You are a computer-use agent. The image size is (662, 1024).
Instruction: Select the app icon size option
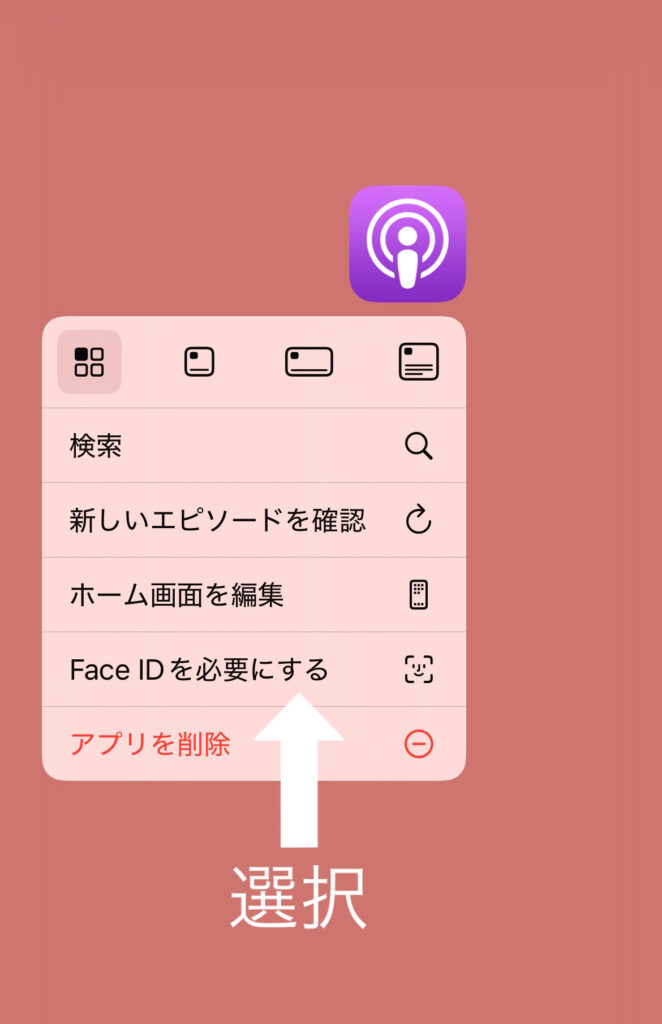[89, 362]
